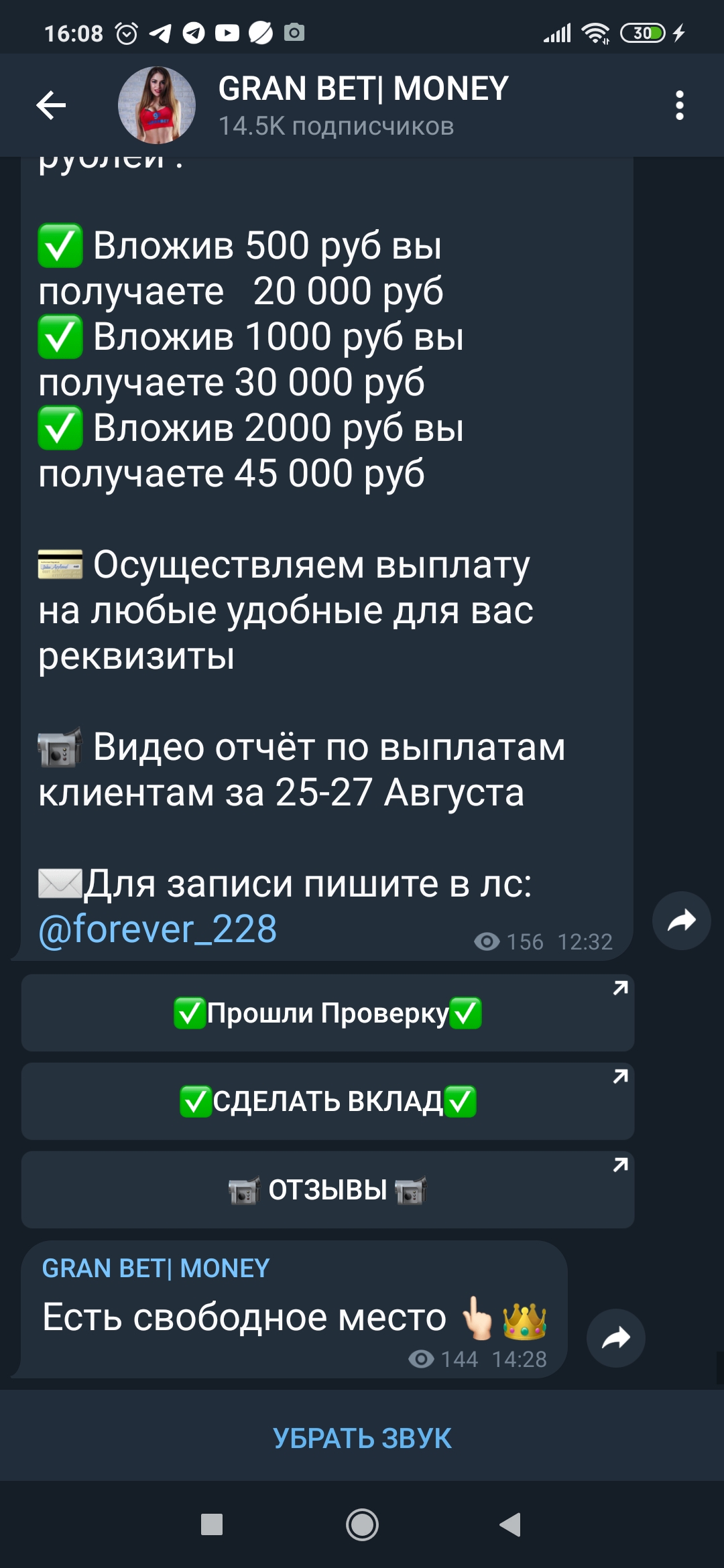The image size is (724, 1568).
Task: Tap the СДЕЛАТЬ ВКЛАД button
Action: click(328, 1101)
